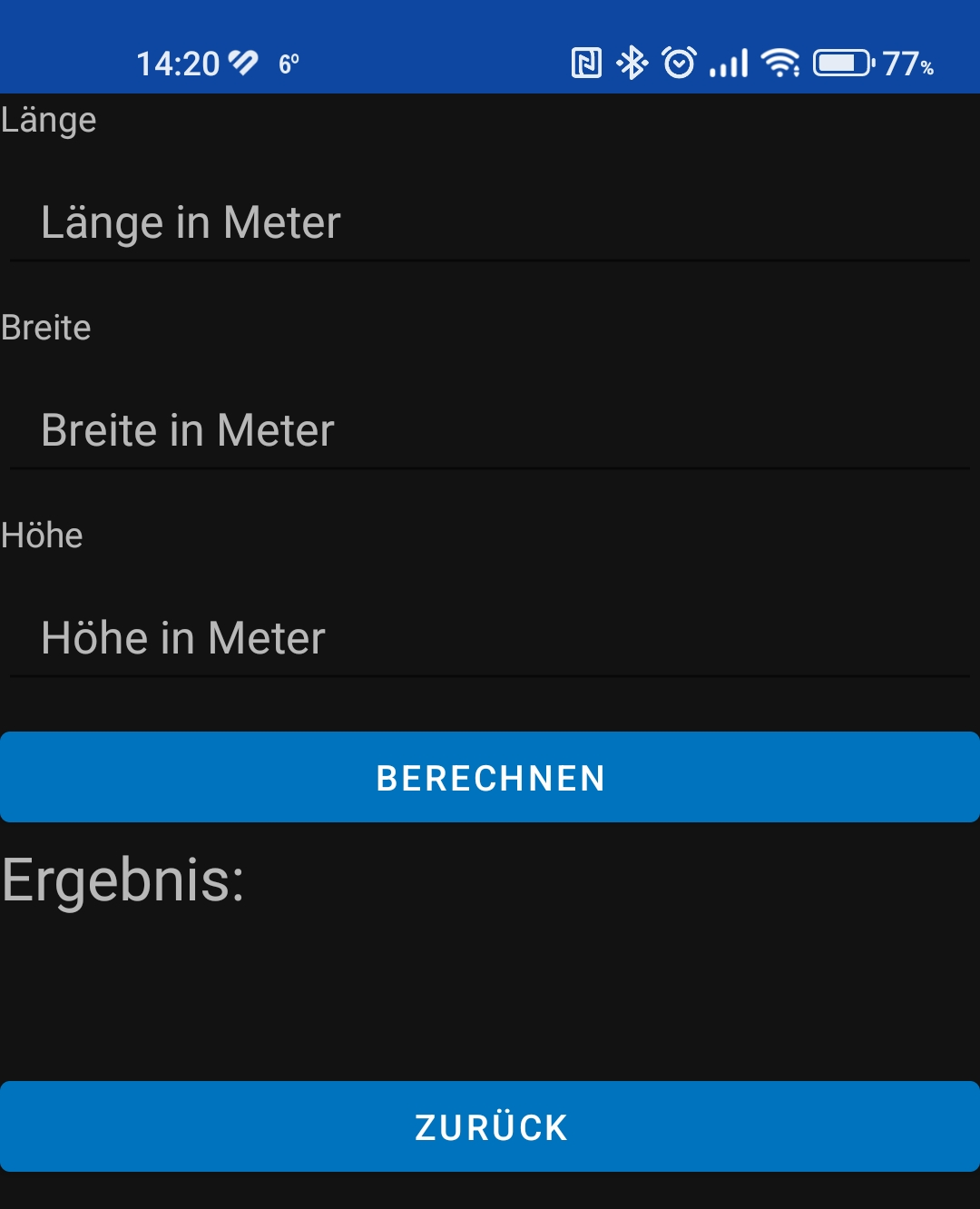Tap the temperature indicator showing 6°
980x1209 pixels.
click(x=286, y=64)
